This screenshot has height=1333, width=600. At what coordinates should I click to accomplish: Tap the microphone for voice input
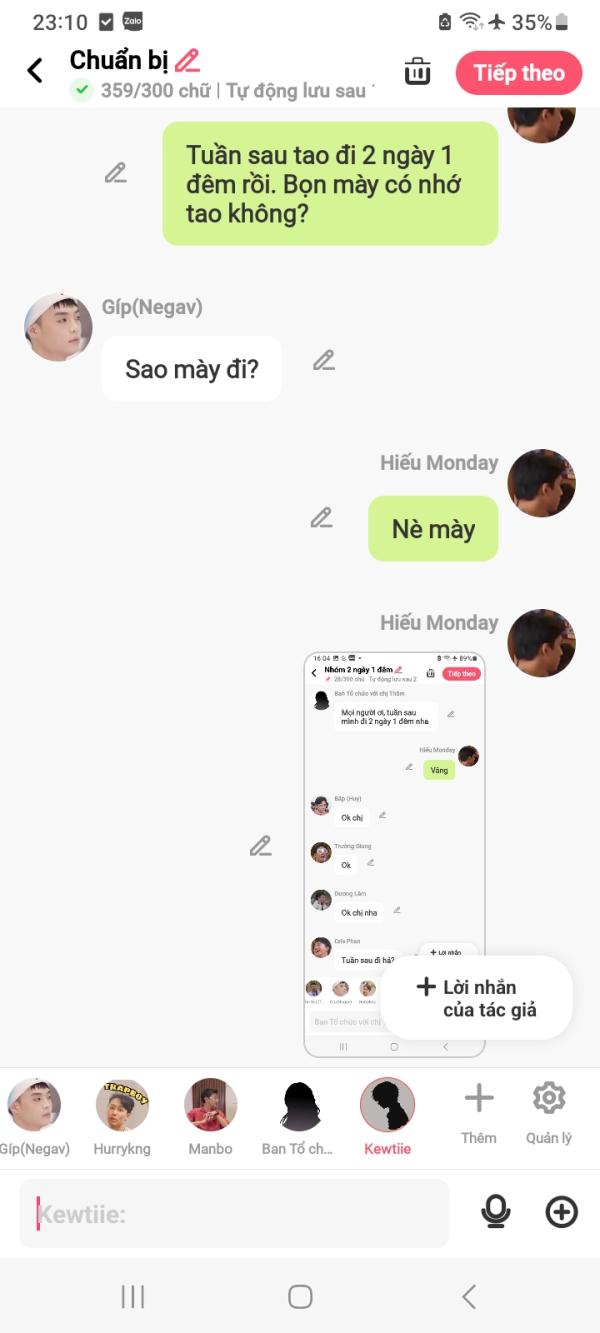coord(494,1212)
